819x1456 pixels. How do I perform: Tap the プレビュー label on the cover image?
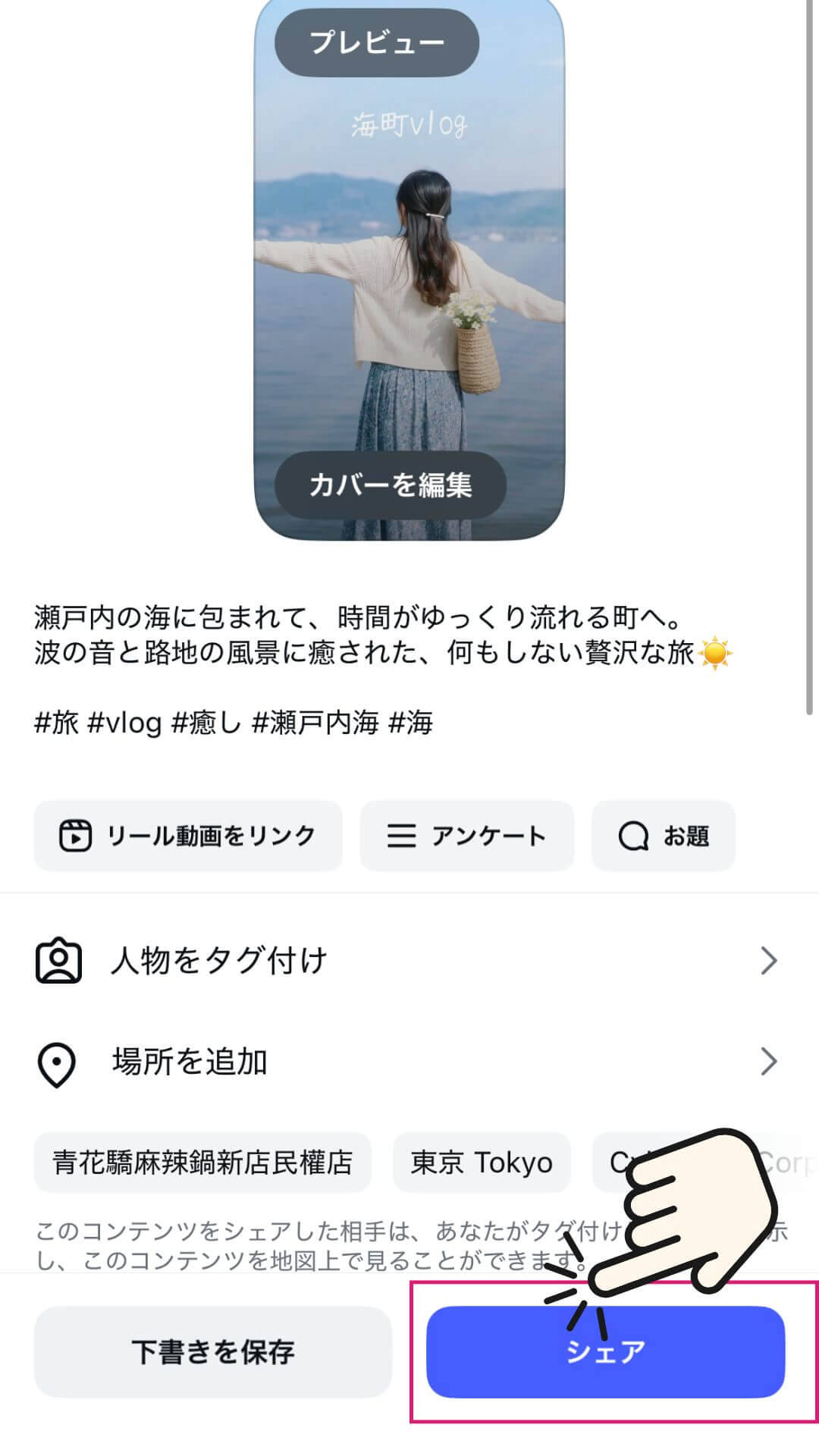tap(377, 43)
